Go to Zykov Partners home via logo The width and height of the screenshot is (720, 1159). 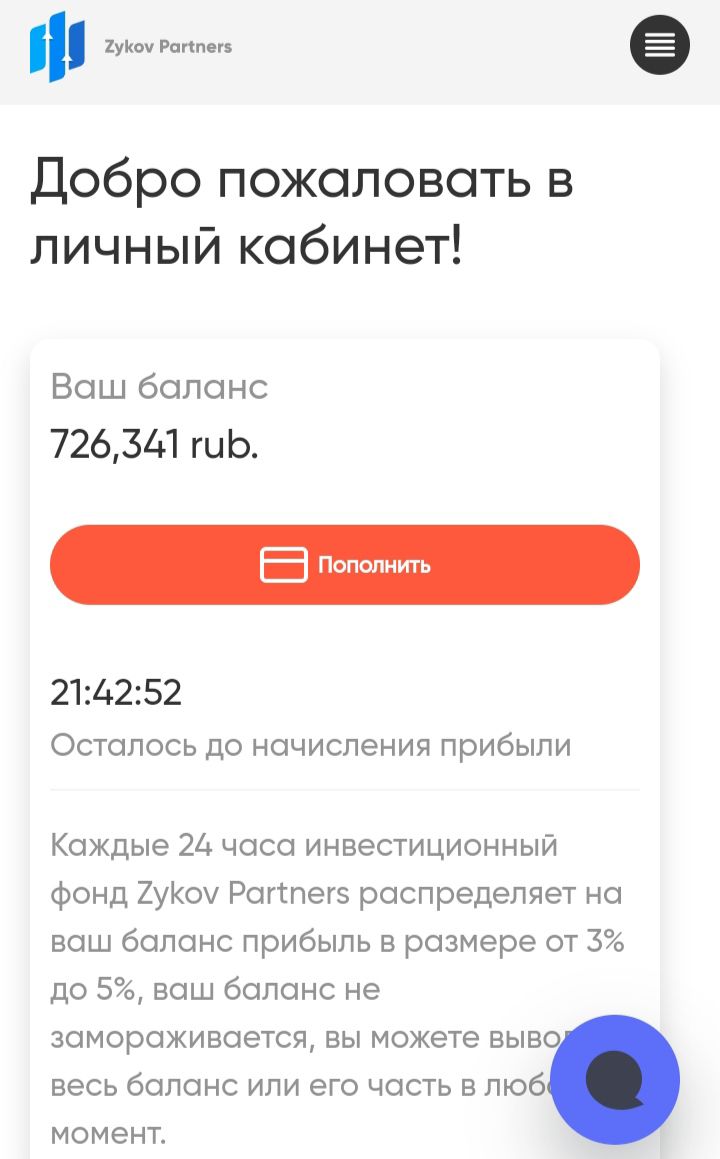[130, 46]
